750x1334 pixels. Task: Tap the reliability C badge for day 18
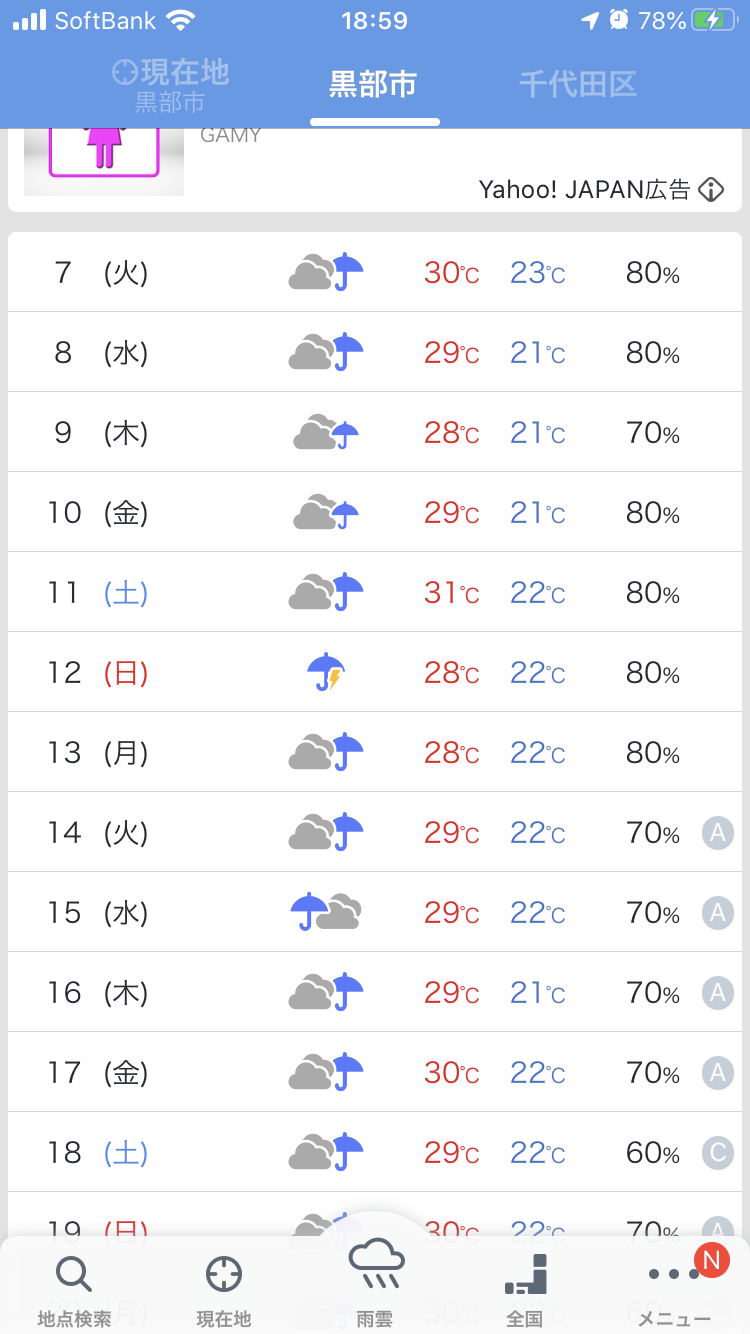(x=717, y=1152)
